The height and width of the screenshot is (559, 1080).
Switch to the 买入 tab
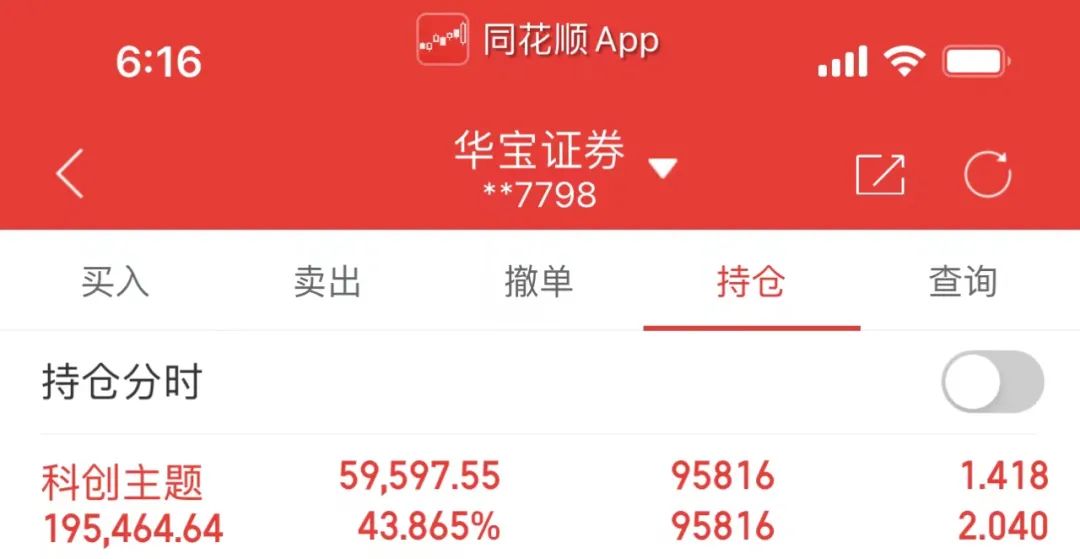click(115, 282)
